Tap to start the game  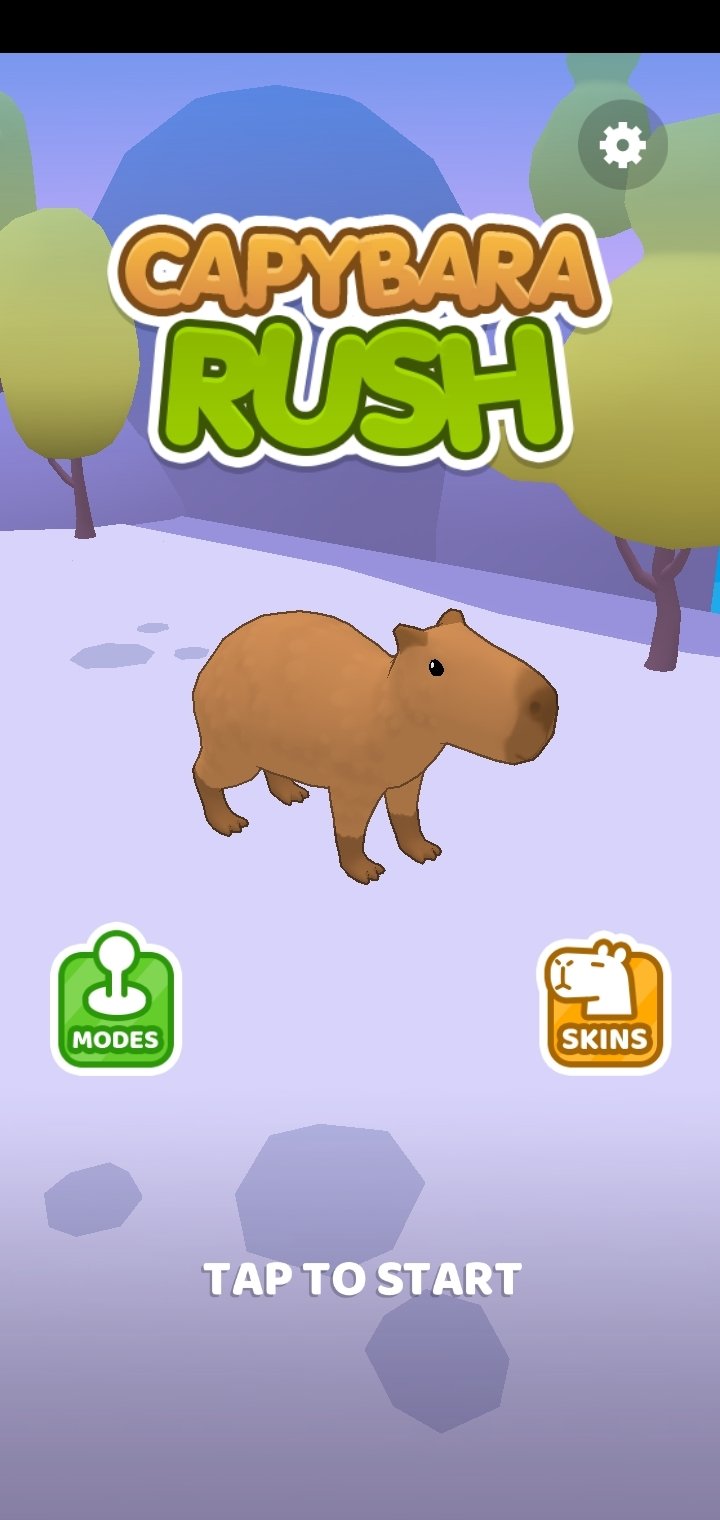tap(362, 1279)
